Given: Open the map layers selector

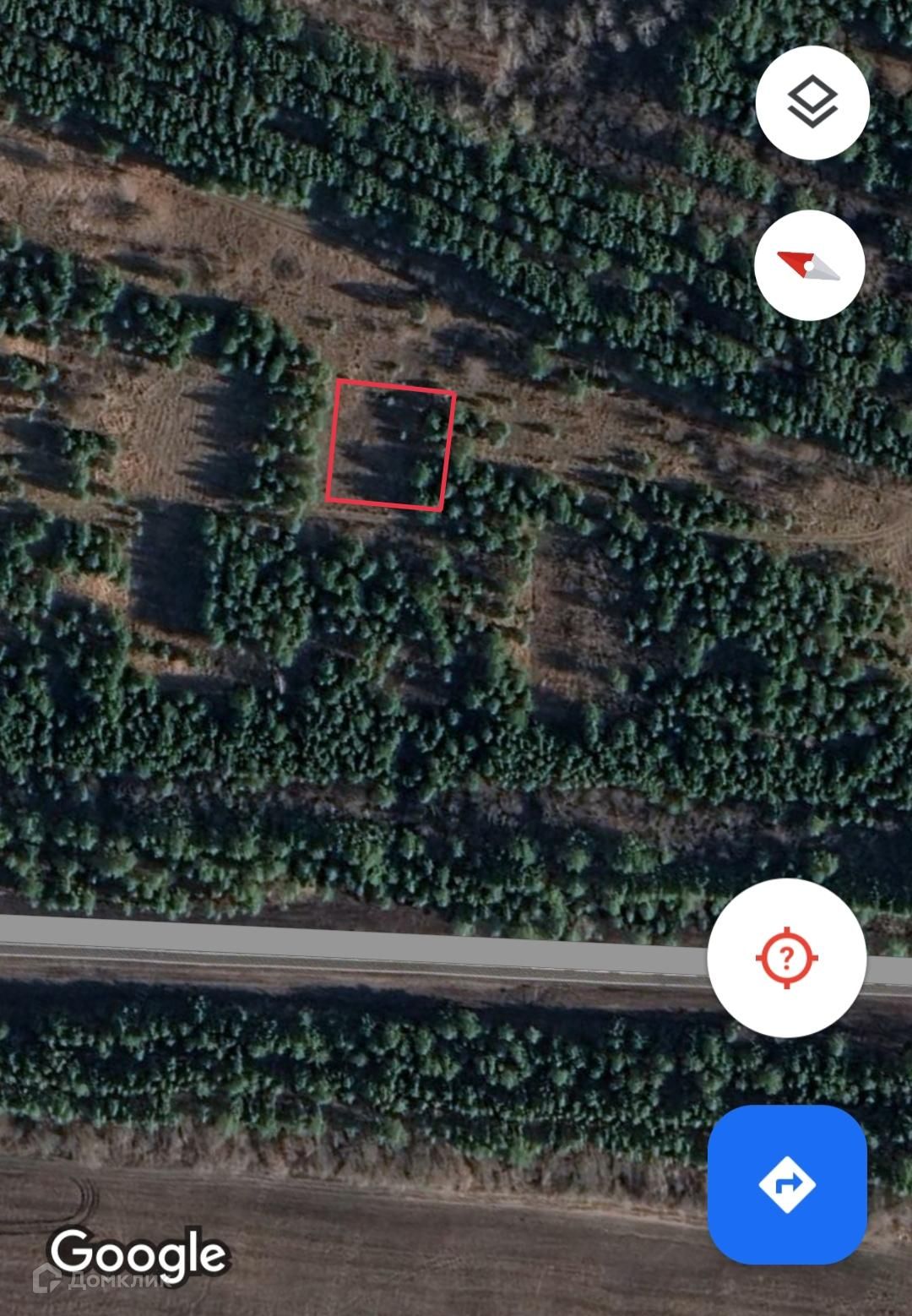Looking at the screenshot, I should 812,103.
